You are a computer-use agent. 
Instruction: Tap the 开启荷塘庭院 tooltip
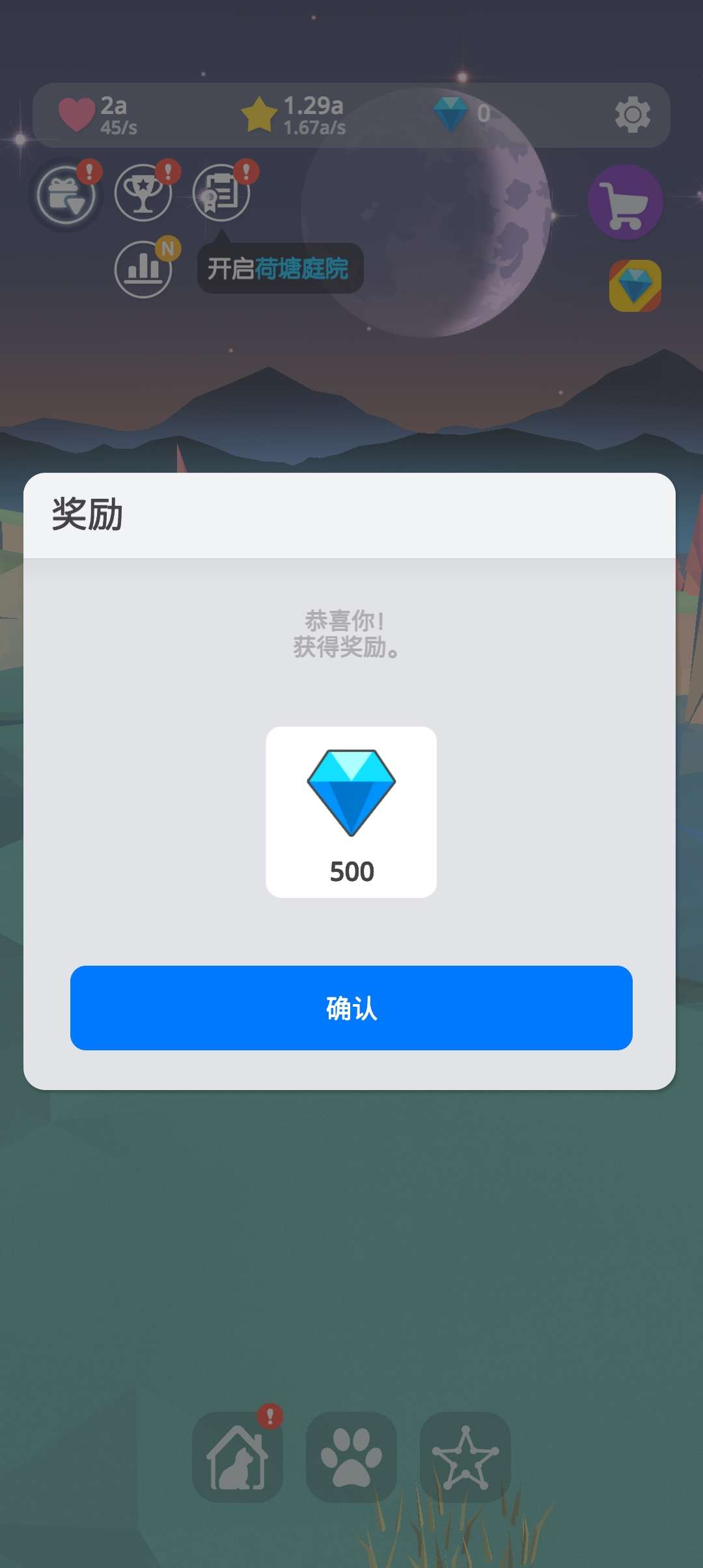tap(280, 268)
